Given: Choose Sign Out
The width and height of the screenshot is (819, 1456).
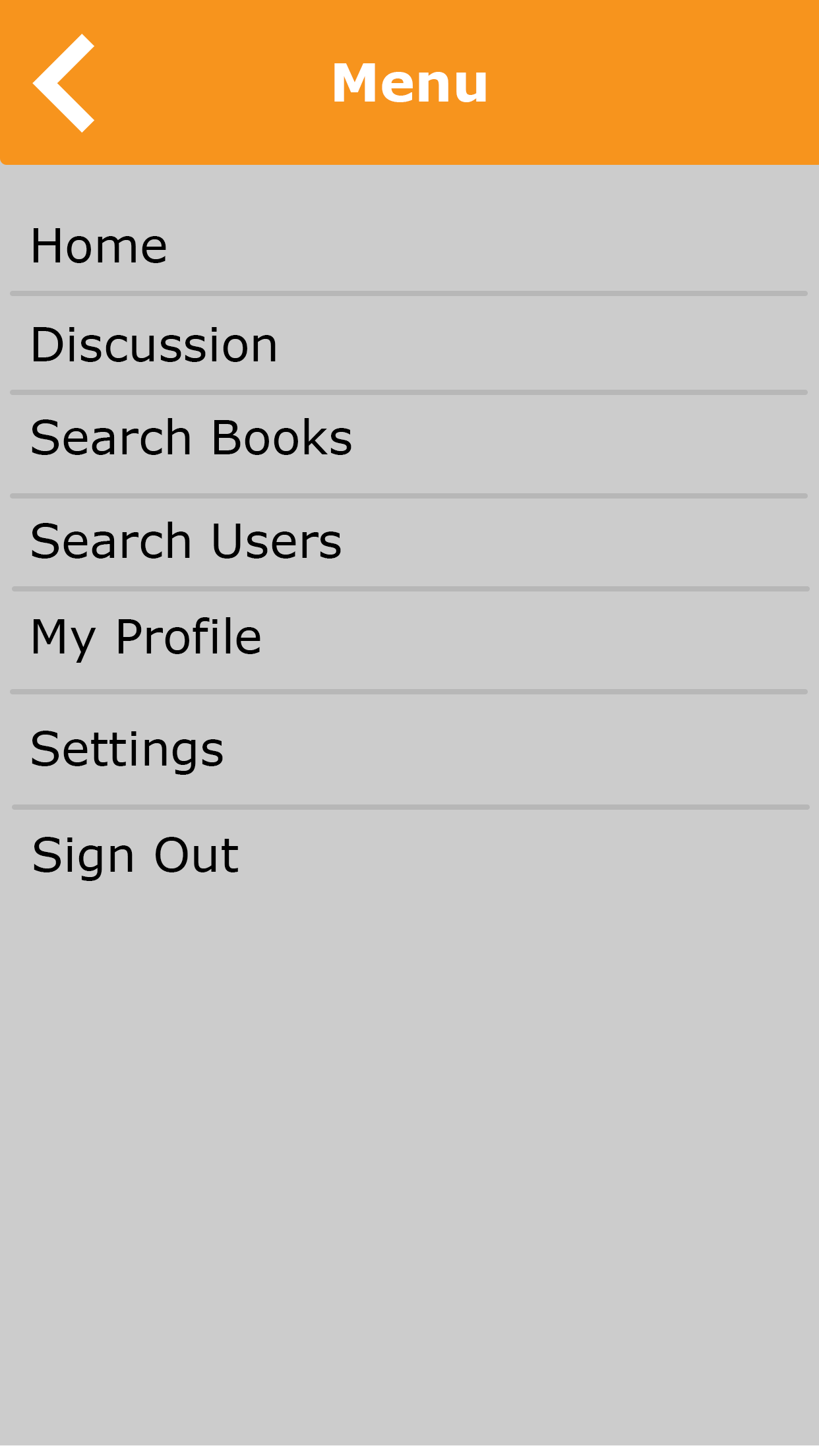Looking at the screenshot, I should (x=135, y=855).
